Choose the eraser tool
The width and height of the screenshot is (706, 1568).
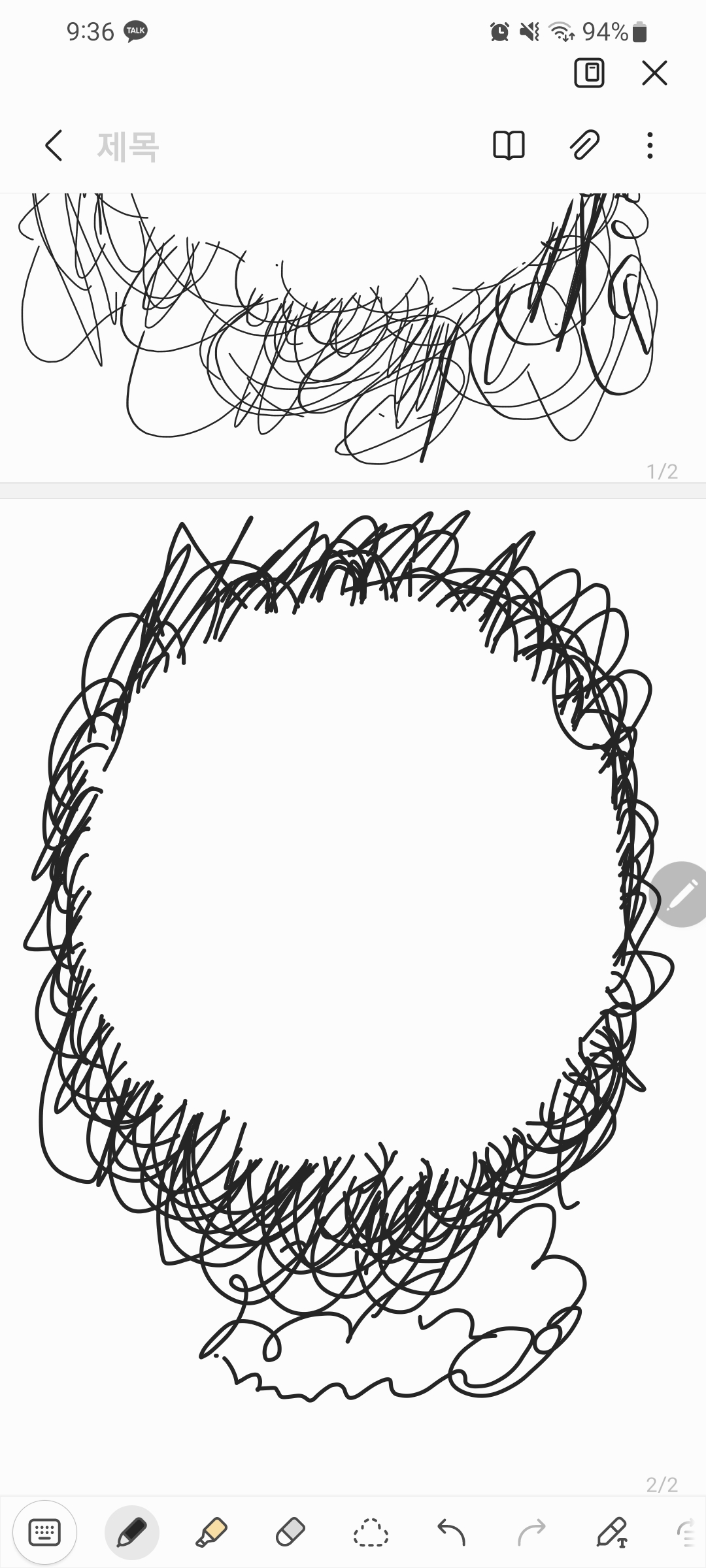click(290, 1532)
